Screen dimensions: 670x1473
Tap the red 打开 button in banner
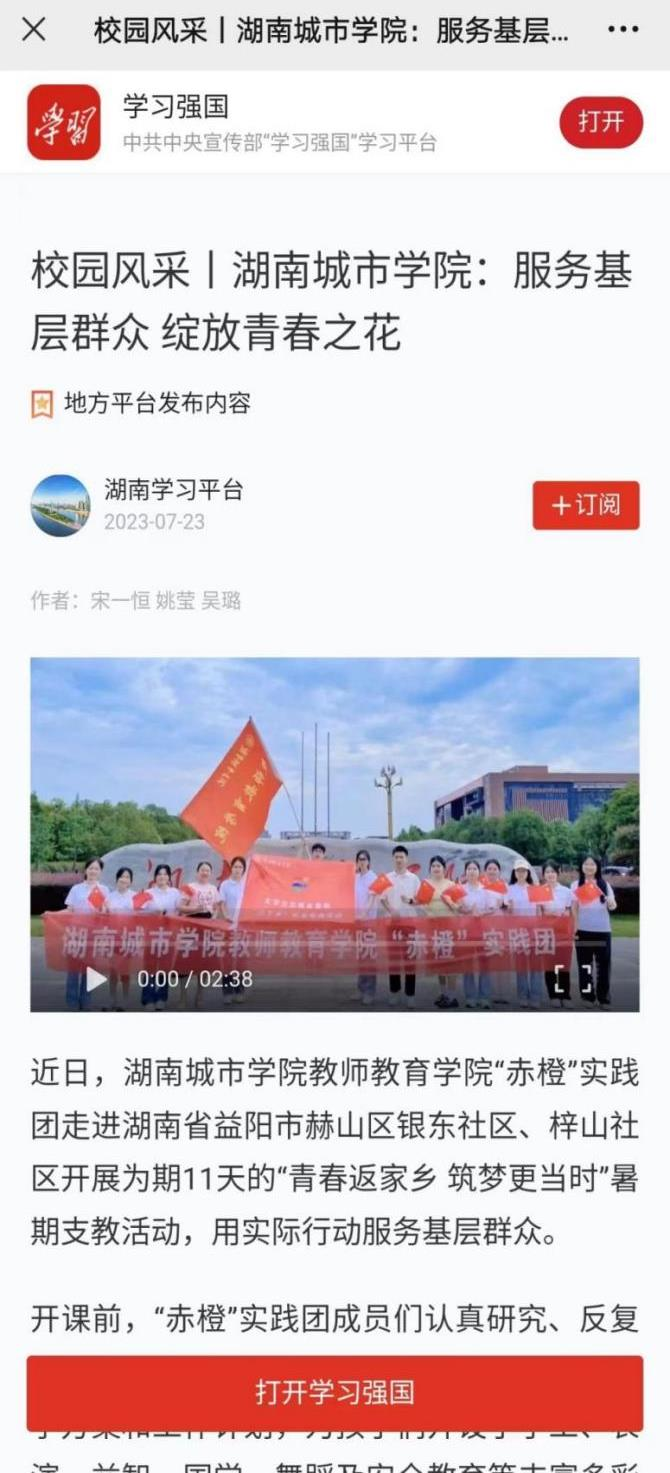(x=600, y=122)
